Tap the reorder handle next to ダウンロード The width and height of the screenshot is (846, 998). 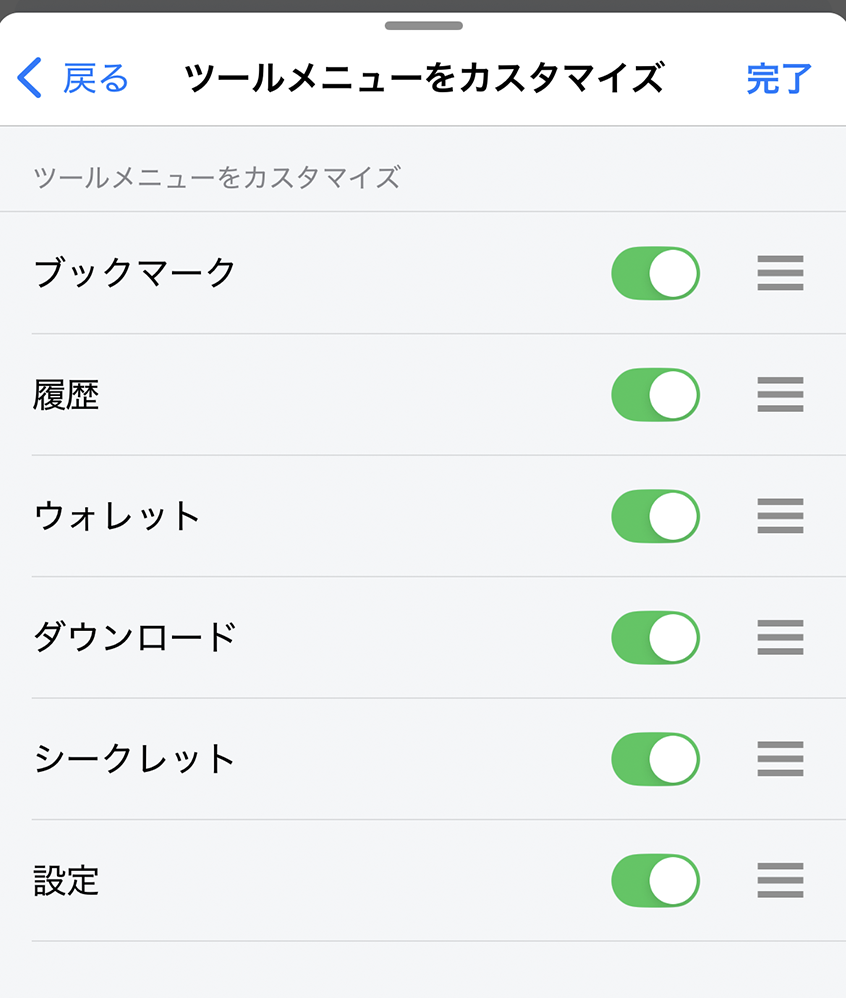(780, 637)
